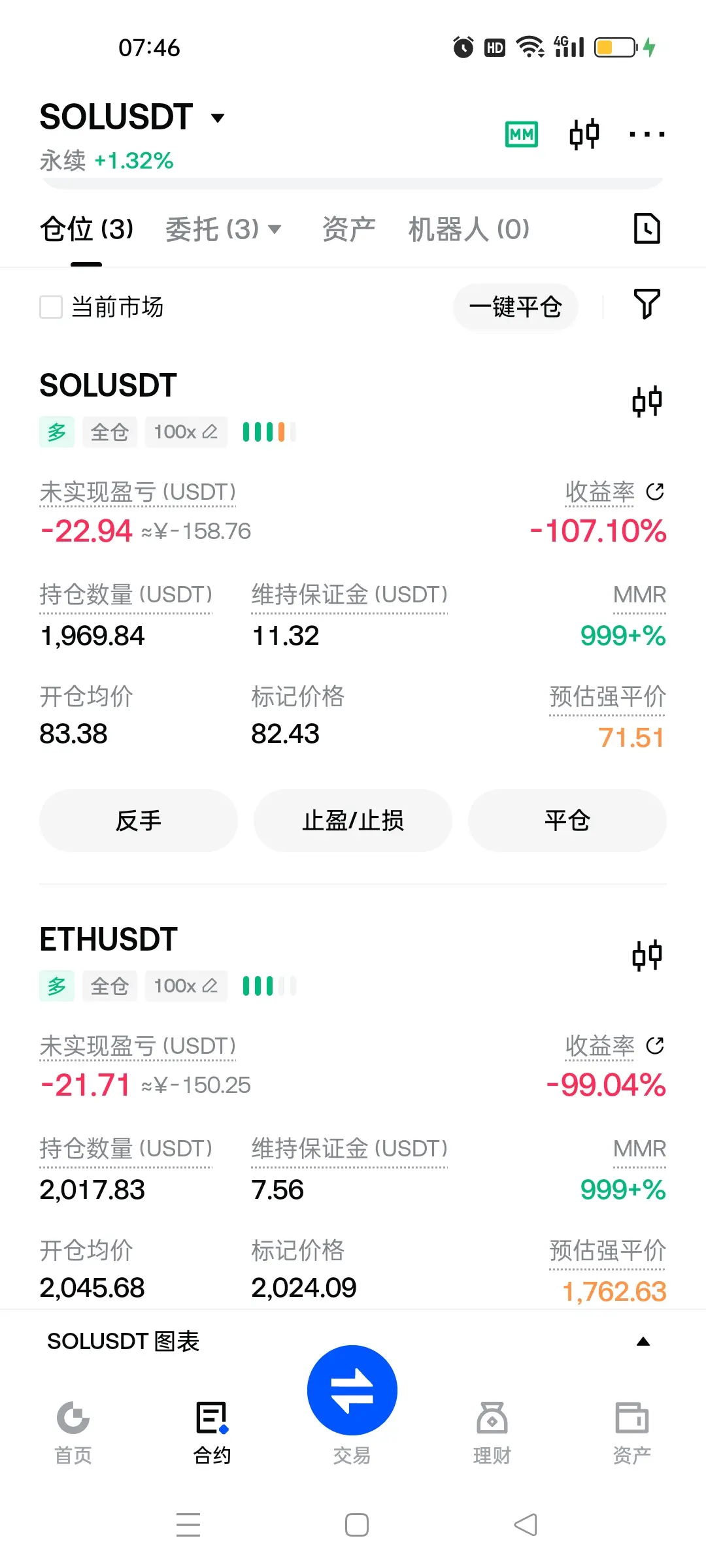
Task: Open the blue 交易 center button
Action: [352, 1390]
